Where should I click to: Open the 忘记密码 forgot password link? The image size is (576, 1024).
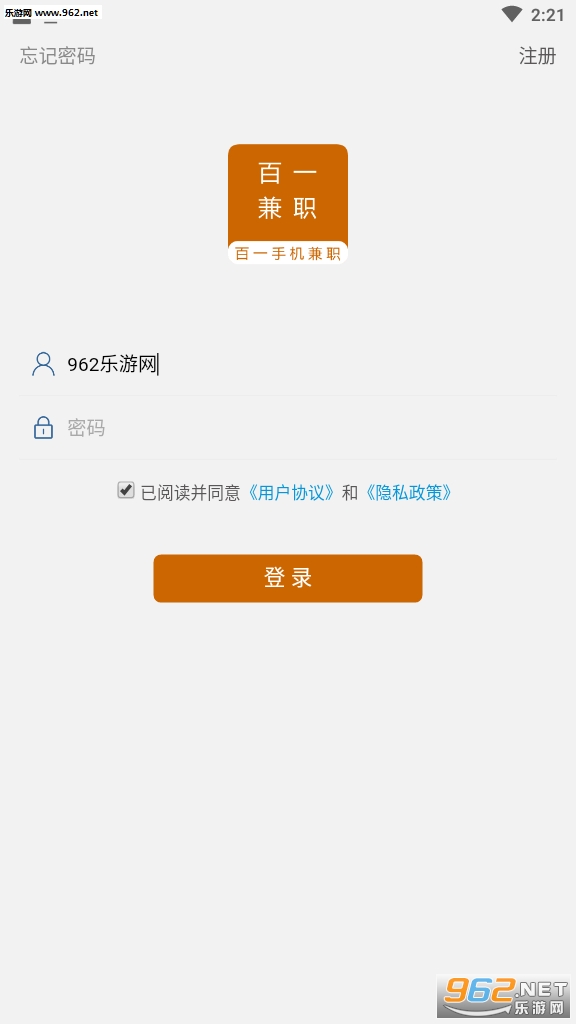57,56
